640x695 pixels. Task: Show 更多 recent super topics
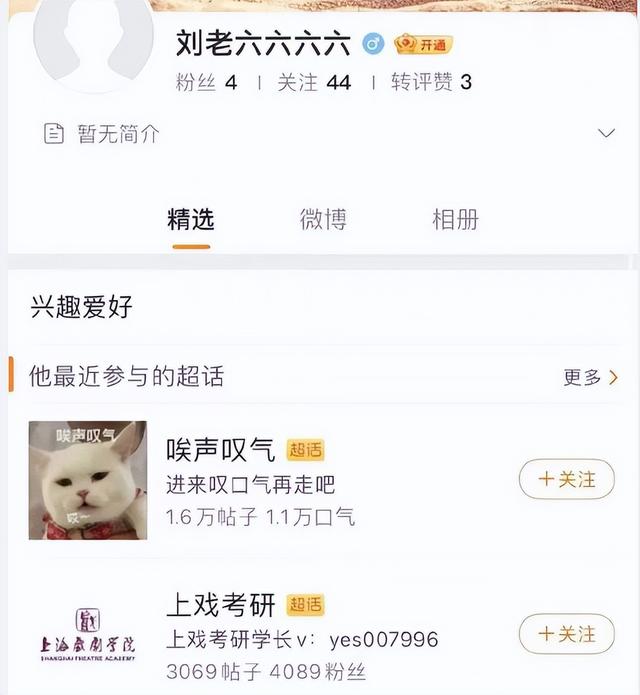[x=591, y=377]
